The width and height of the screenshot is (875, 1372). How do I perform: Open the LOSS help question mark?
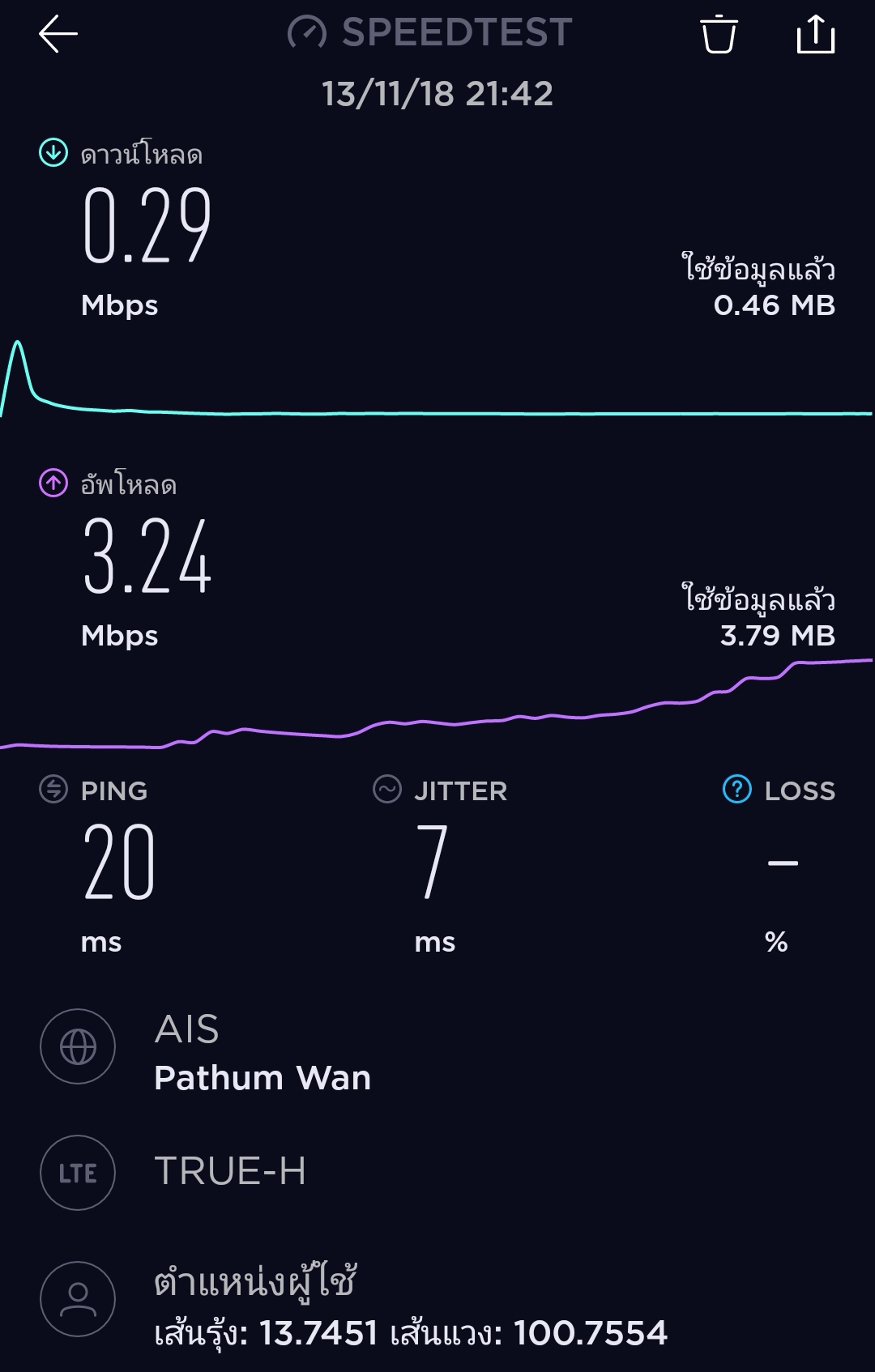736,789
